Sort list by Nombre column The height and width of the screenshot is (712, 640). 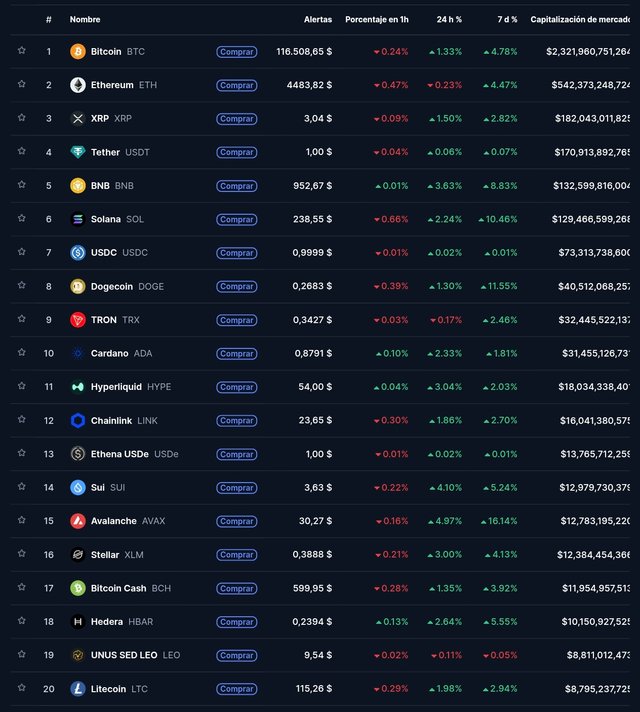tap(85, 19)
